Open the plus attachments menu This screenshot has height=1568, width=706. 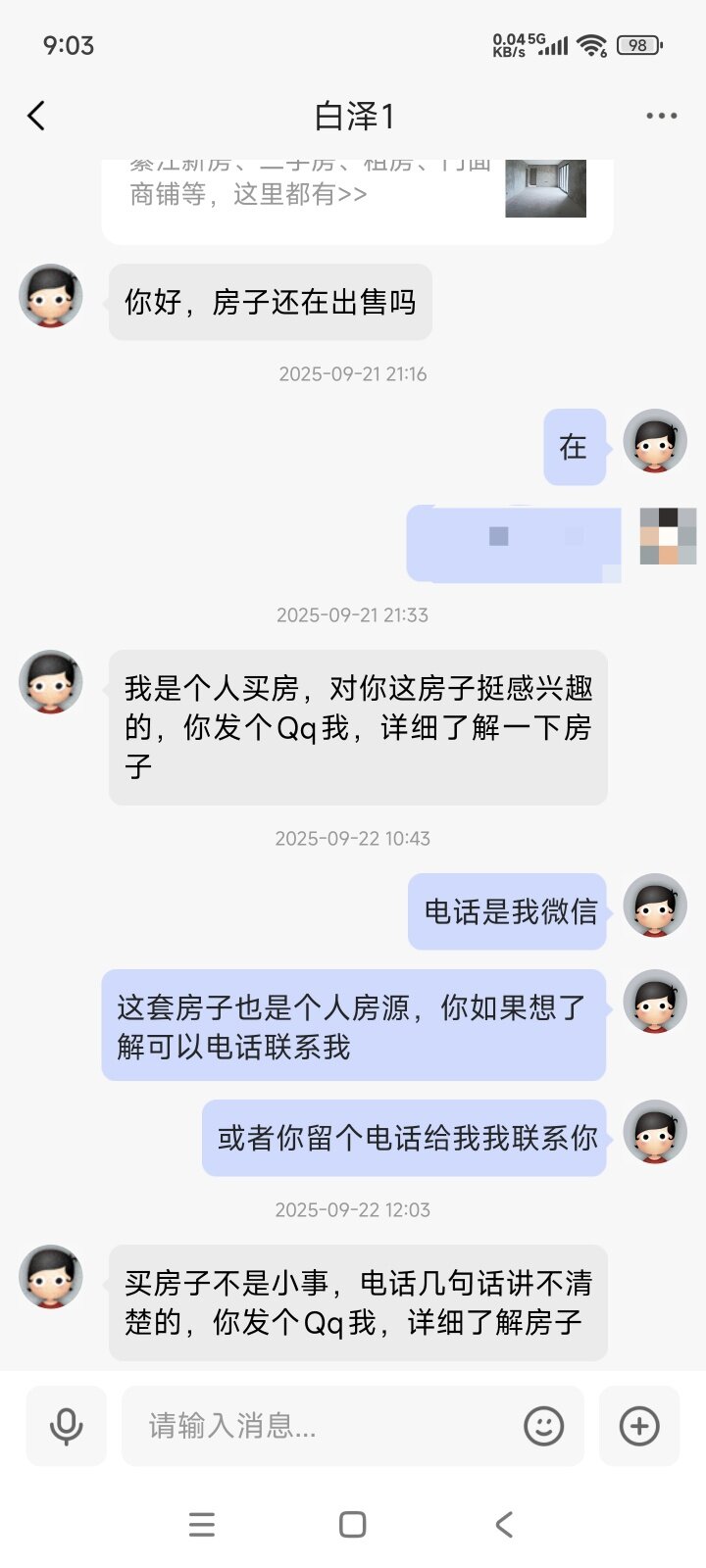pos(639,1426)
